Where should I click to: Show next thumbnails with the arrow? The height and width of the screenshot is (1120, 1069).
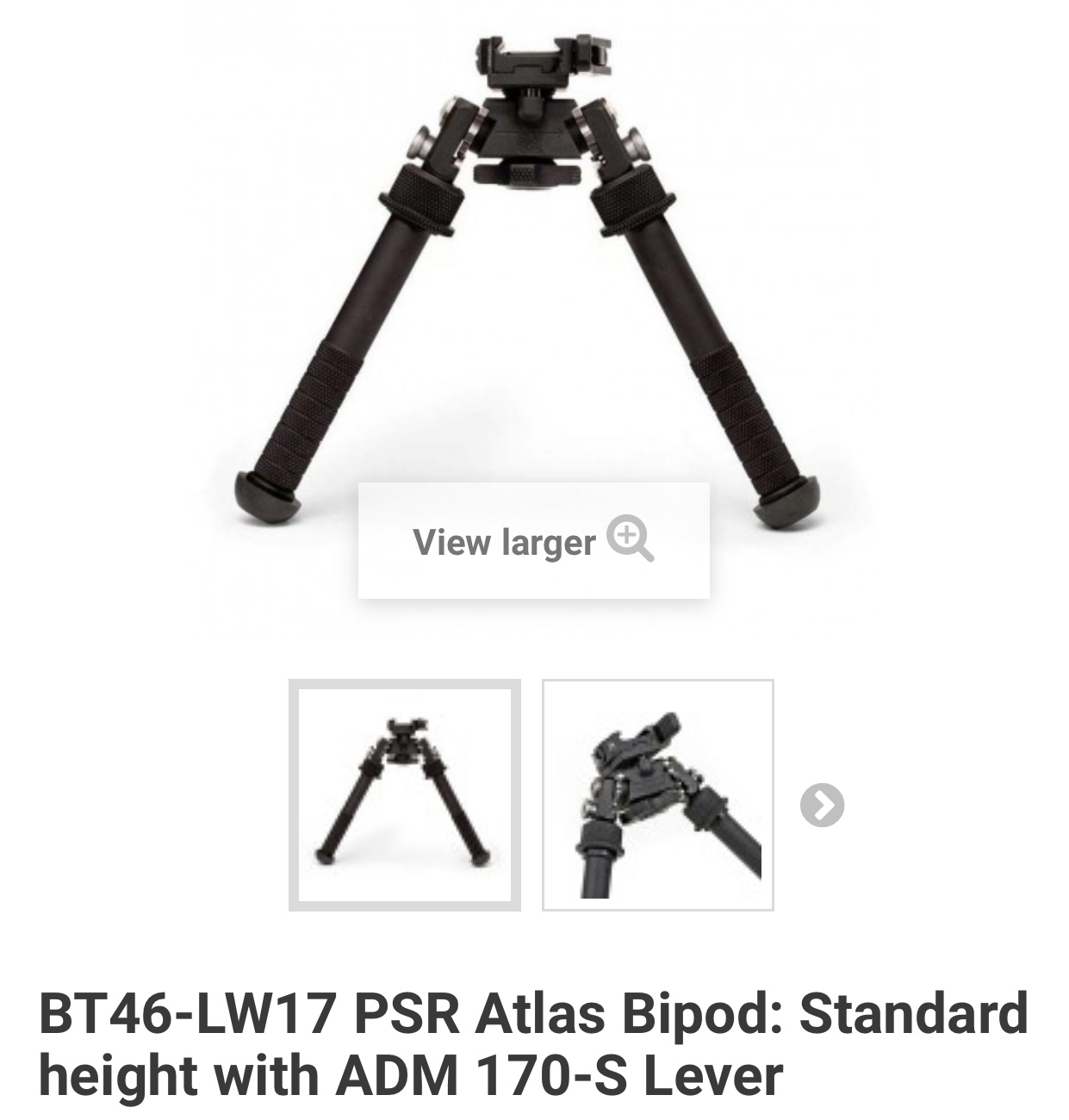point(822,806)
